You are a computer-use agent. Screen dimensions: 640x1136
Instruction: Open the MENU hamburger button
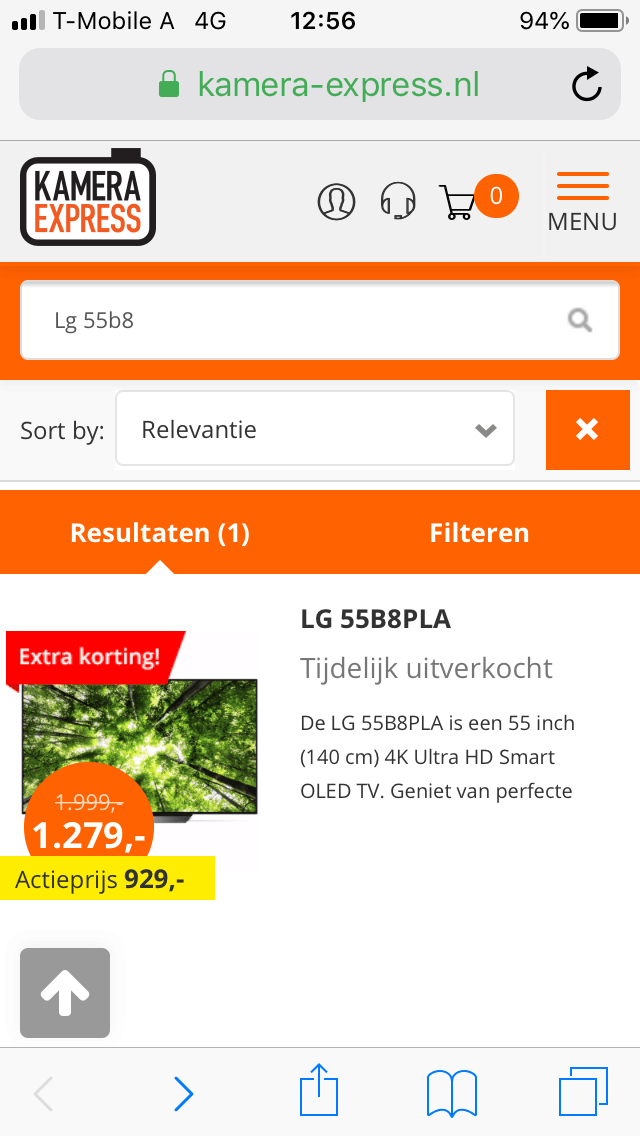(582, 201)
